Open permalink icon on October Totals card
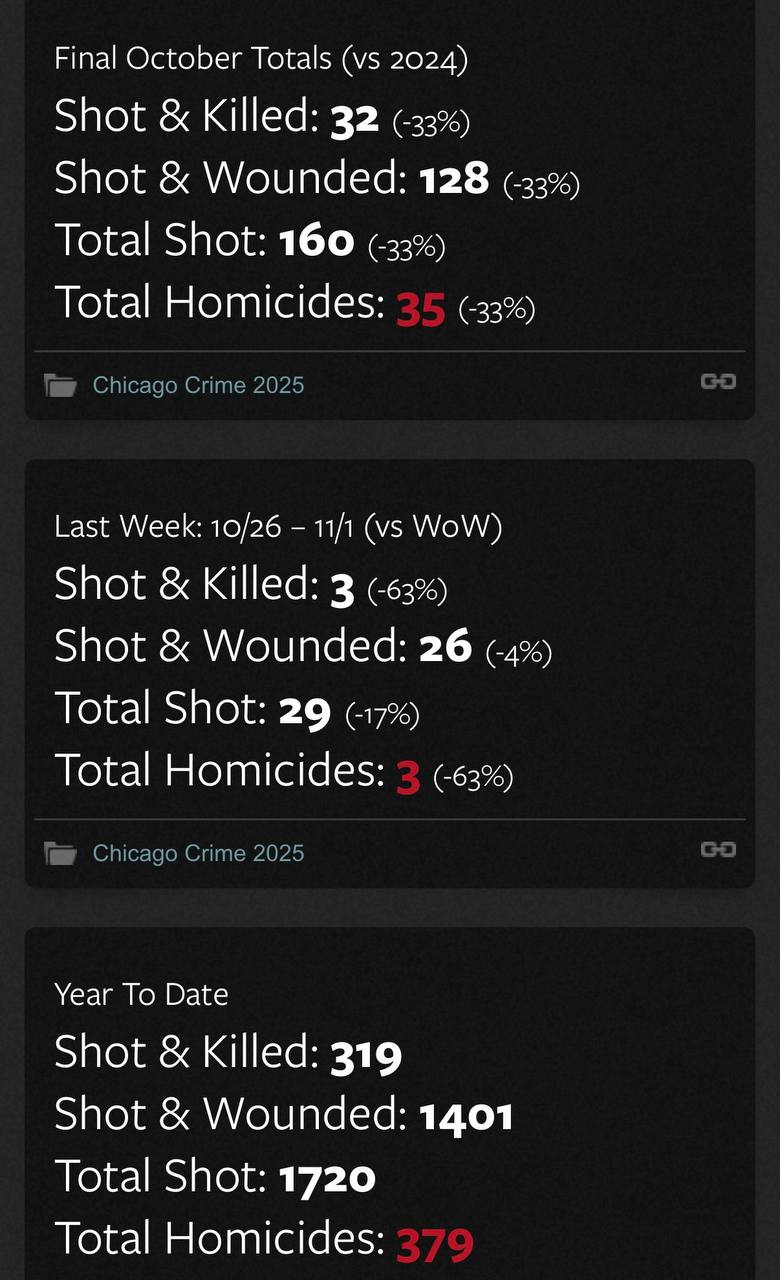The width and height of the screenshot is (780, 1280). point(718,381)
